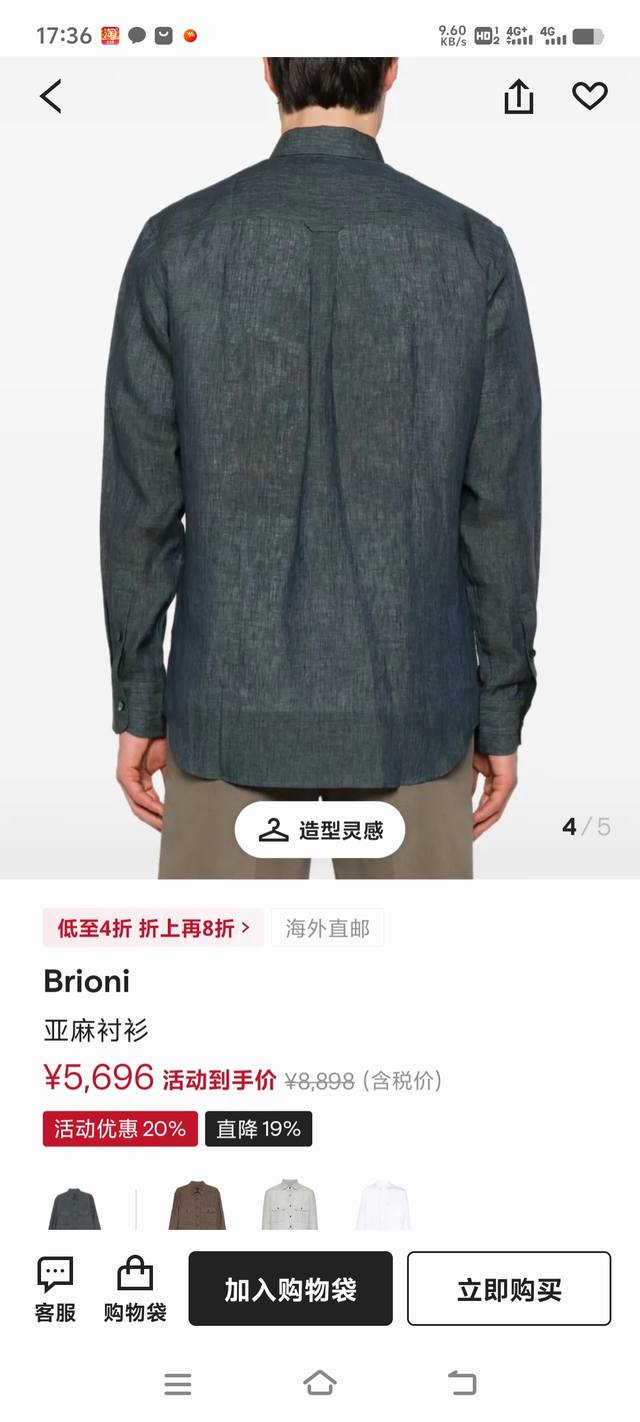Share this Brioni shirt
This screenshot has height=1422, width=640.
pyautogui.click(x=518, y=97)
